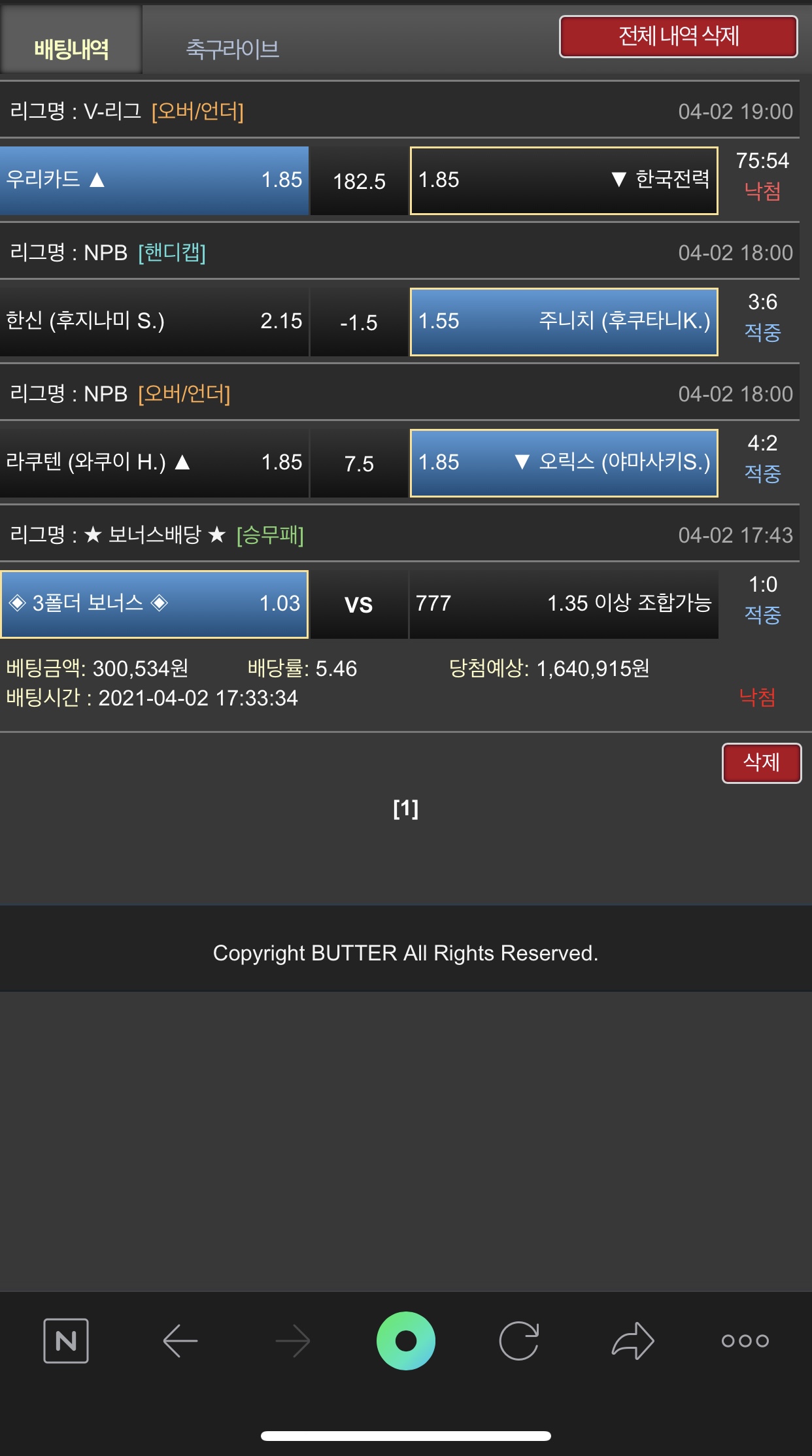
Task: Go back with the browser back arrow
Action: click(x=180, y=1340)
